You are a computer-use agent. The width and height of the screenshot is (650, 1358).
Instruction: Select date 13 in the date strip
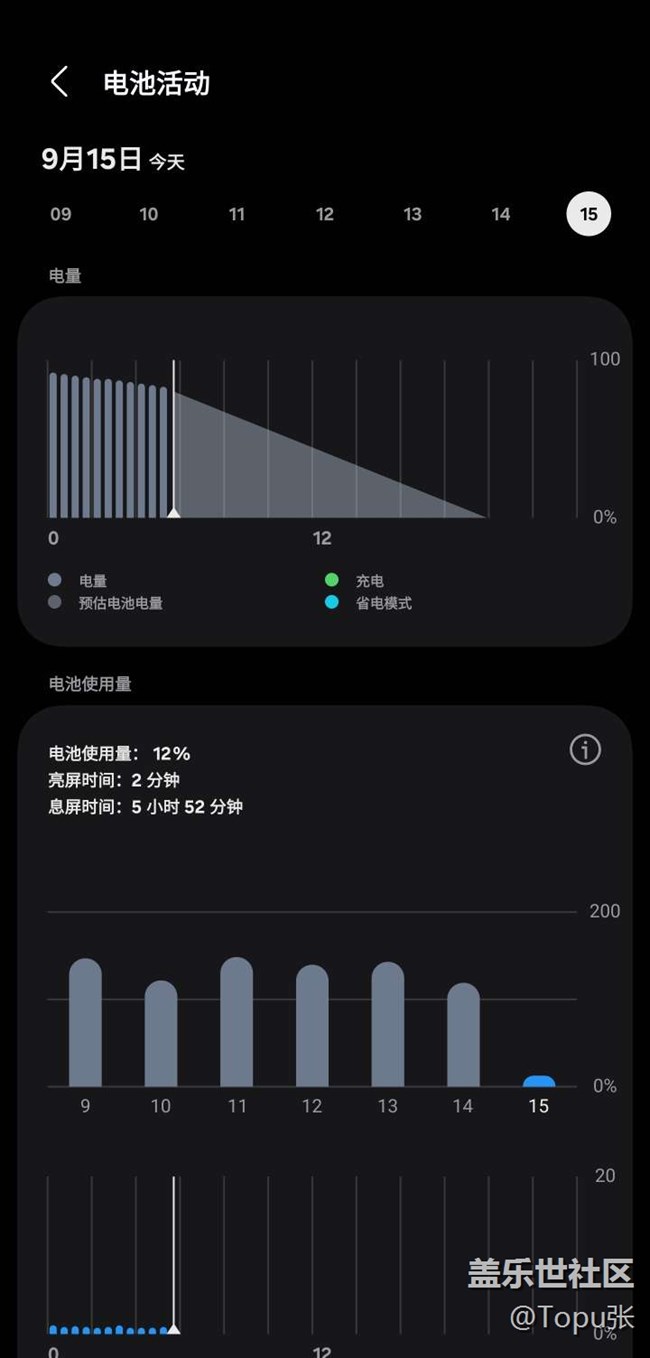(413, 214)
